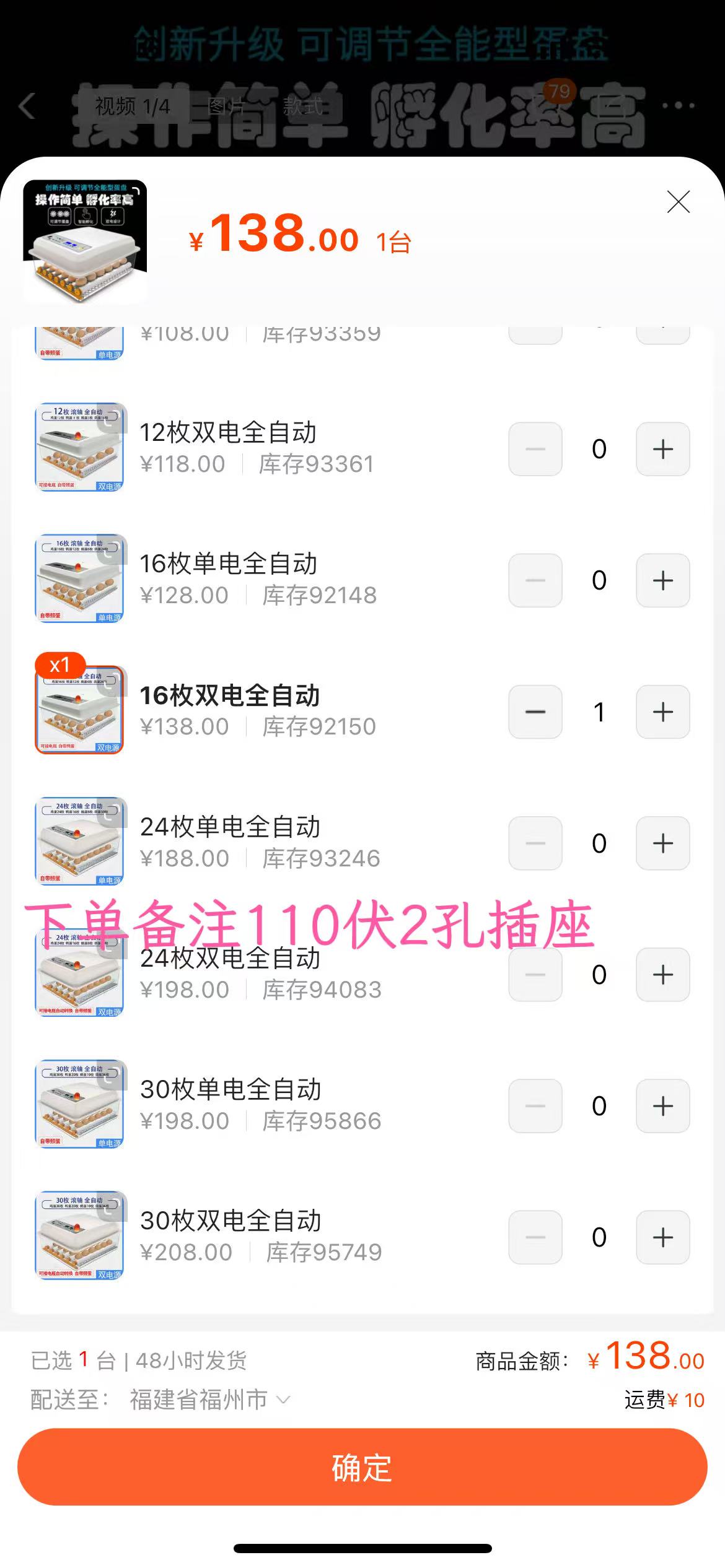Increase quantity of 30枚双电全自动
This screenshot has width=725, height=1568.
(662, 1237)
